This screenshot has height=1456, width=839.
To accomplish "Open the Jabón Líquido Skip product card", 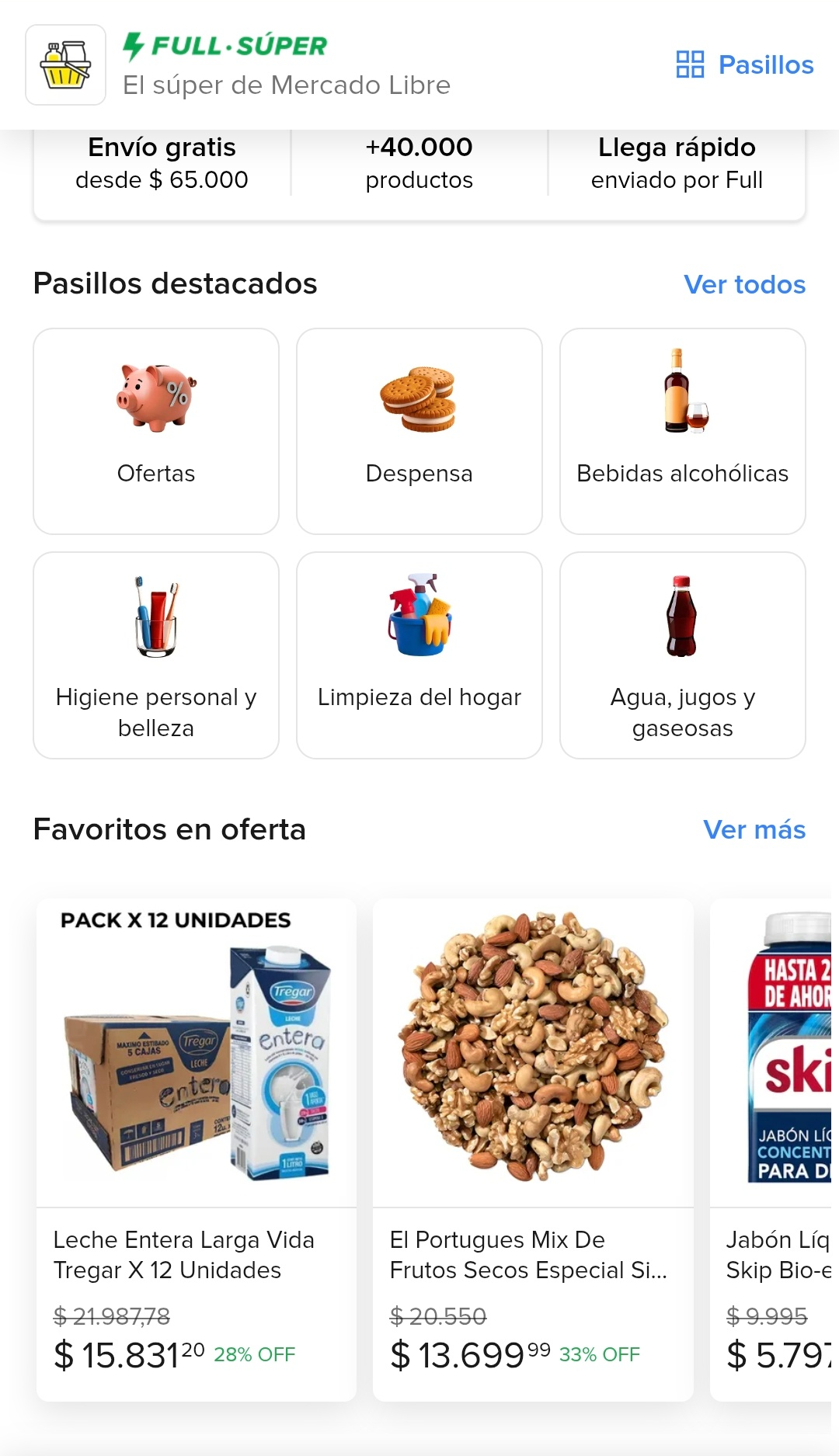I will (x=773, y=1149).
